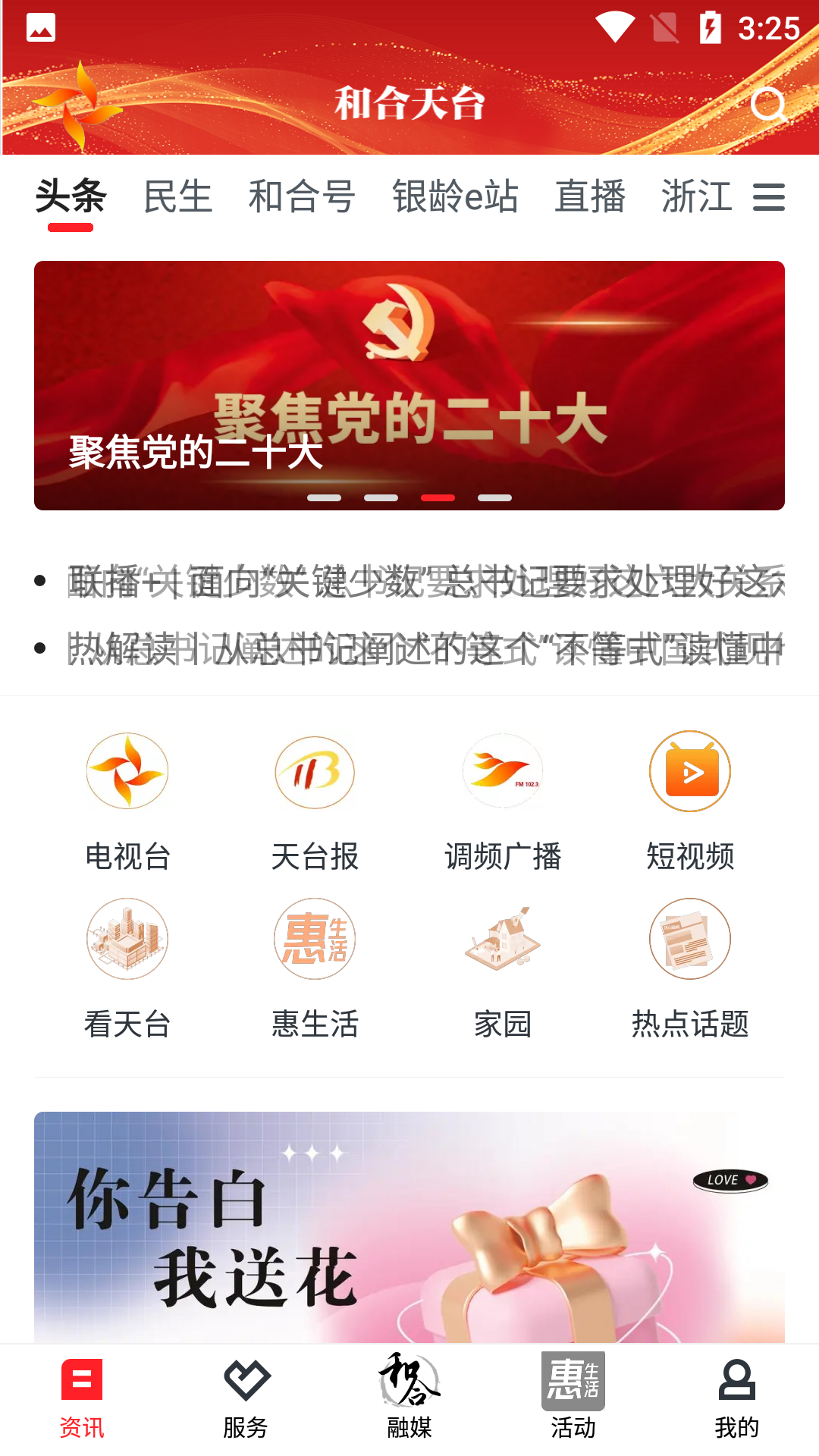This screenshot has height=1456, width=819.
Task: Switch to the 民生 news tab
Action: (x=178, y=196)
